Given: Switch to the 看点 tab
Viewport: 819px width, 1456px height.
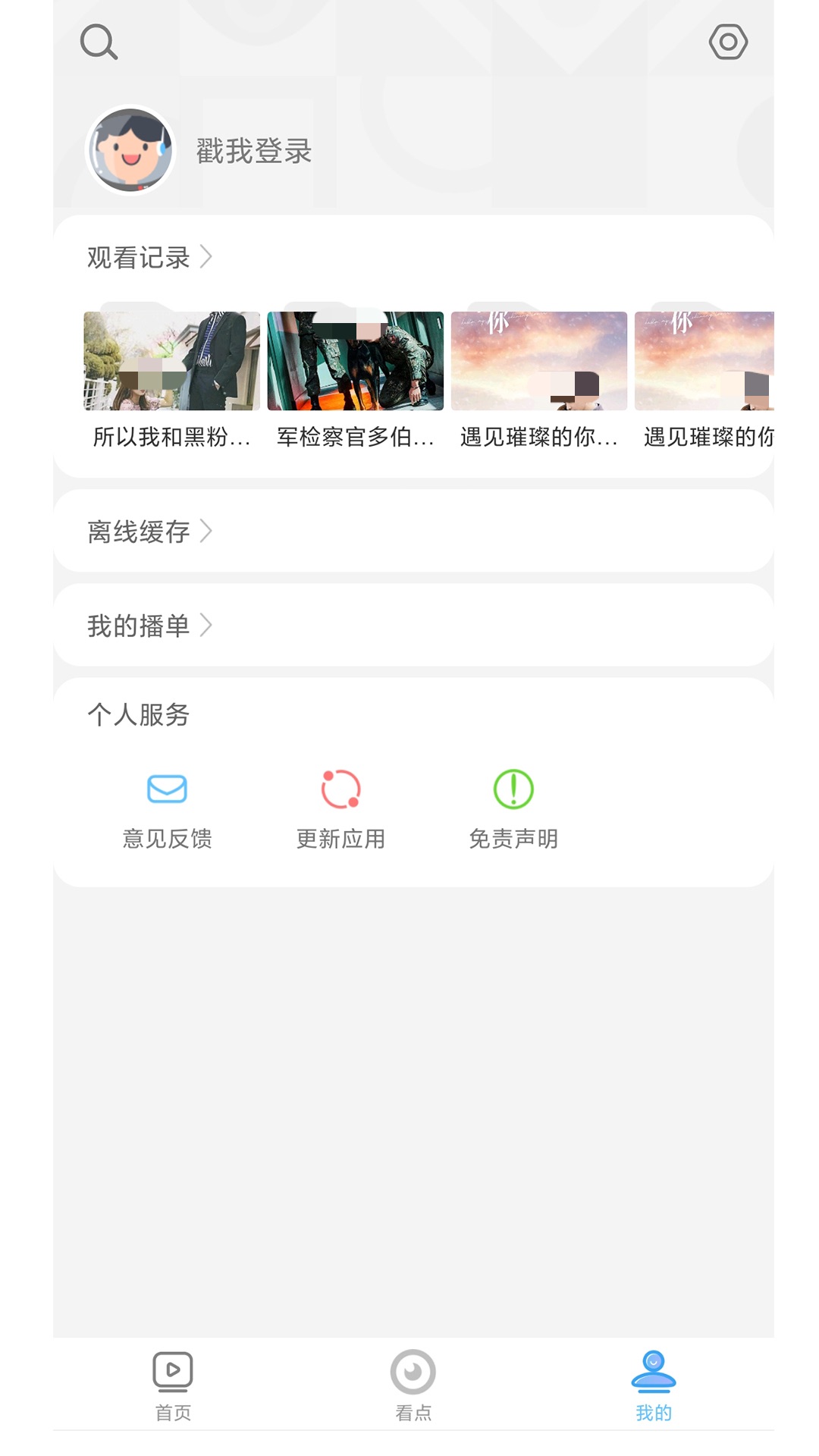Looking at the screenshot, I should click(413, 1385).
